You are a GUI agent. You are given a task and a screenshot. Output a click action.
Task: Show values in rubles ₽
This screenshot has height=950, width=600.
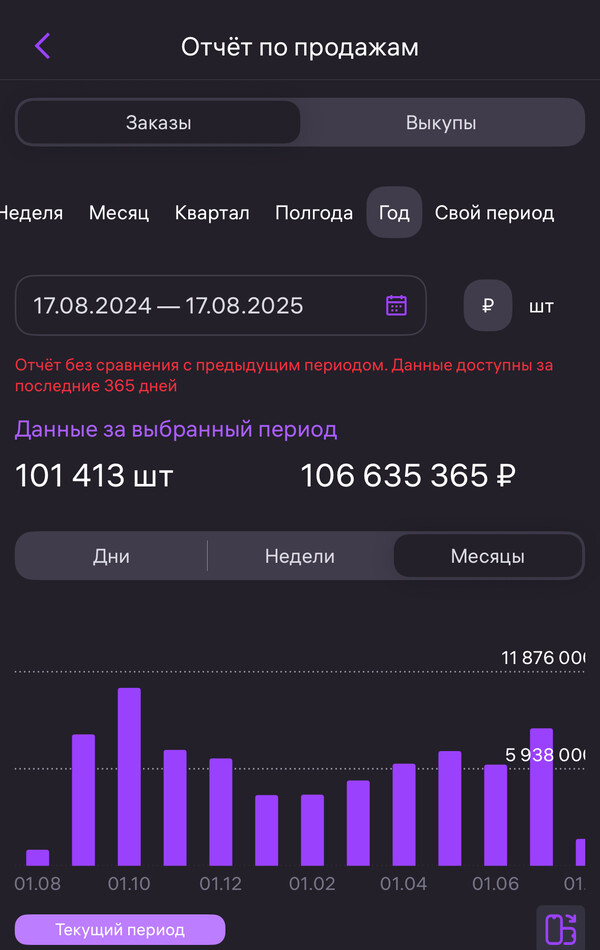pos(488,305)
